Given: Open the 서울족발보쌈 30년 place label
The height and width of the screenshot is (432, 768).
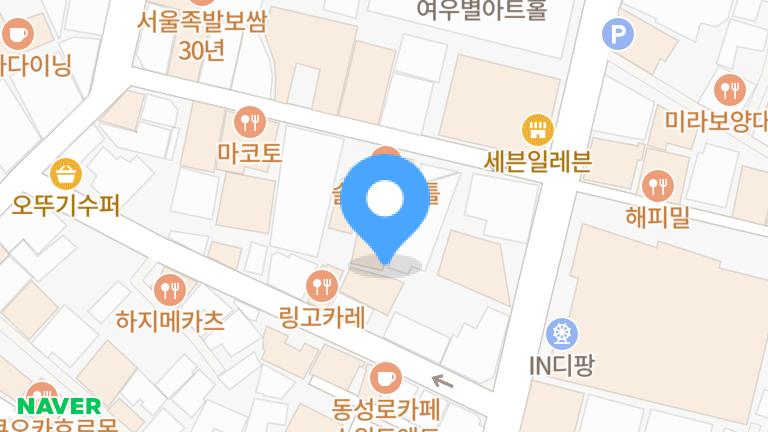Looking at the screenshot, I should [203, 37].
